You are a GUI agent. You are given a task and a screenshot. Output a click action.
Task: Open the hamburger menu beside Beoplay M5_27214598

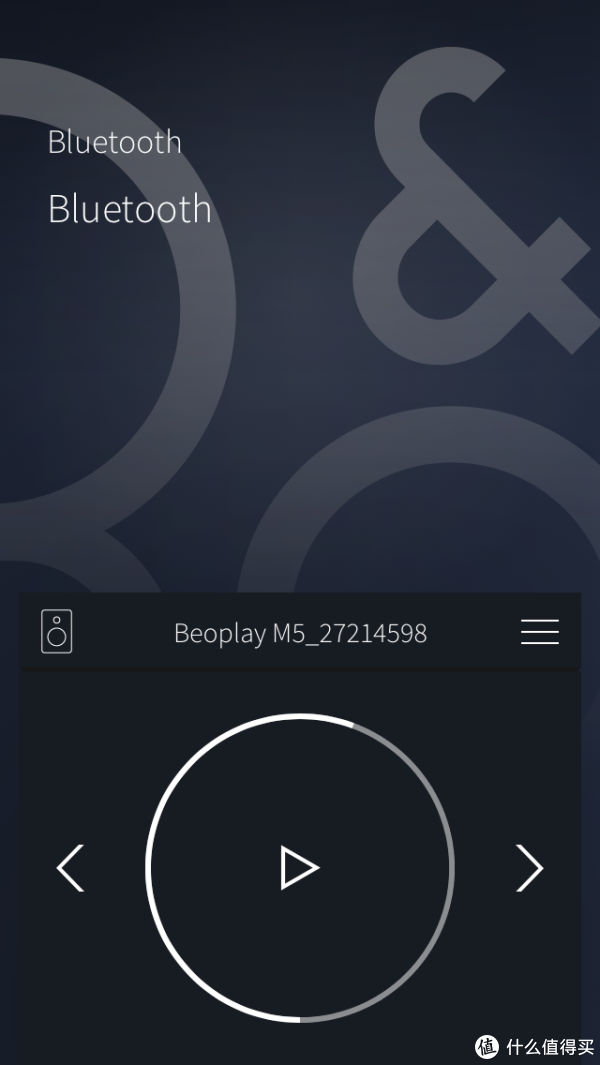pyautogui.click(x=540, y=632)
